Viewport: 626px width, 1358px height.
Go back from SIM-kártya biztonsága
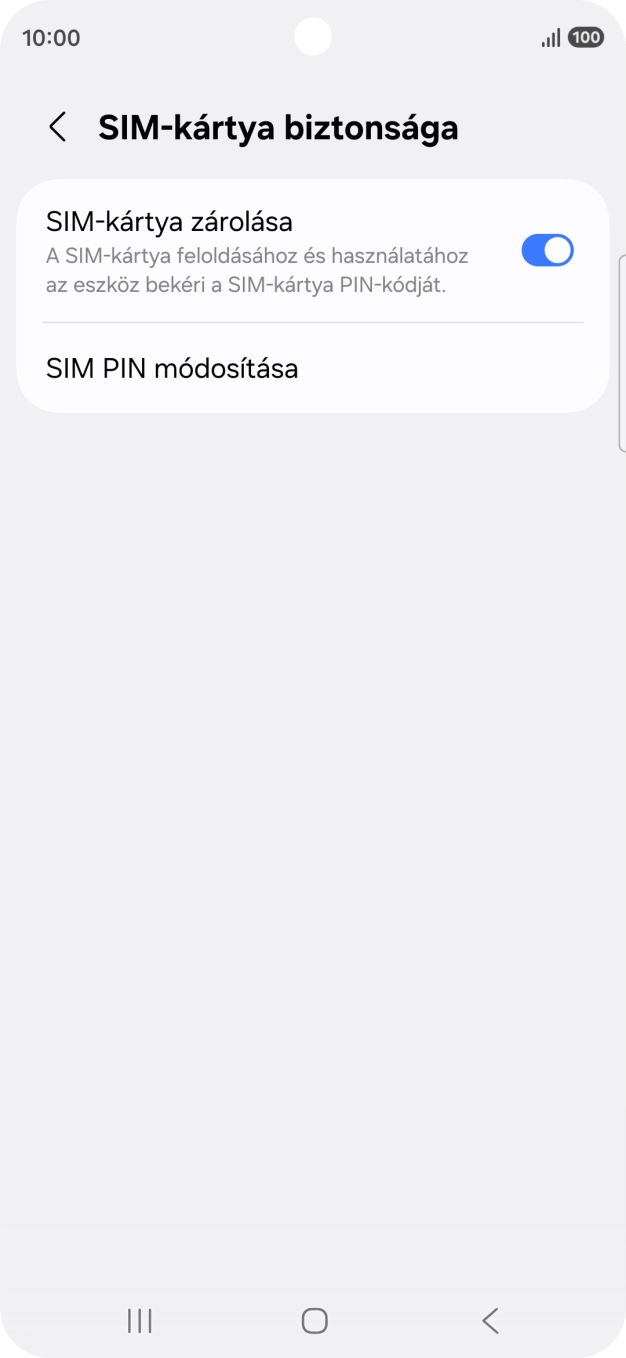pyautogui.click(x=58, y=128)
